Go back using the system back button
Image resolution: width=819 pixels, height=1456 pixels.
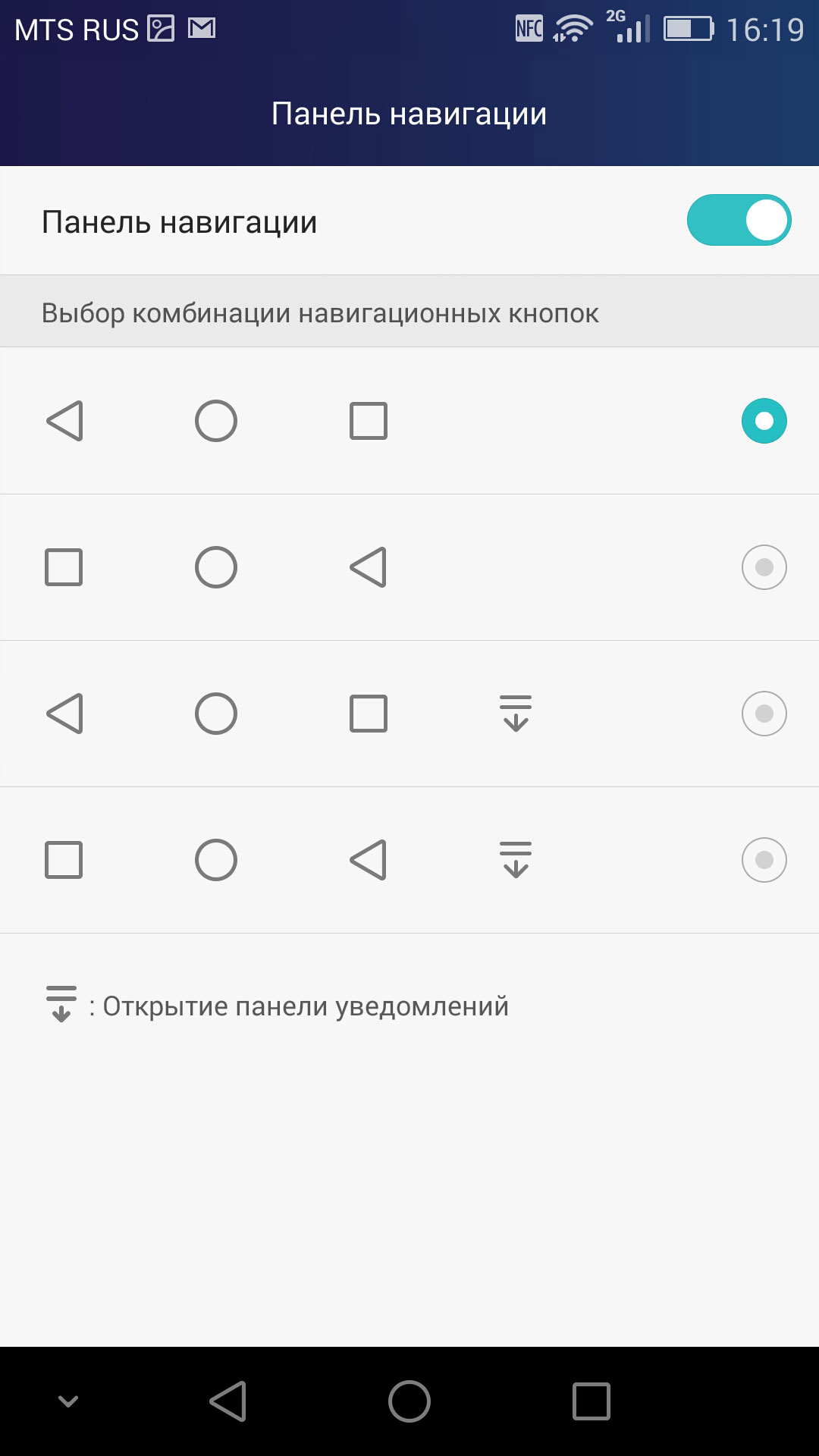[x=227, y=1401]
